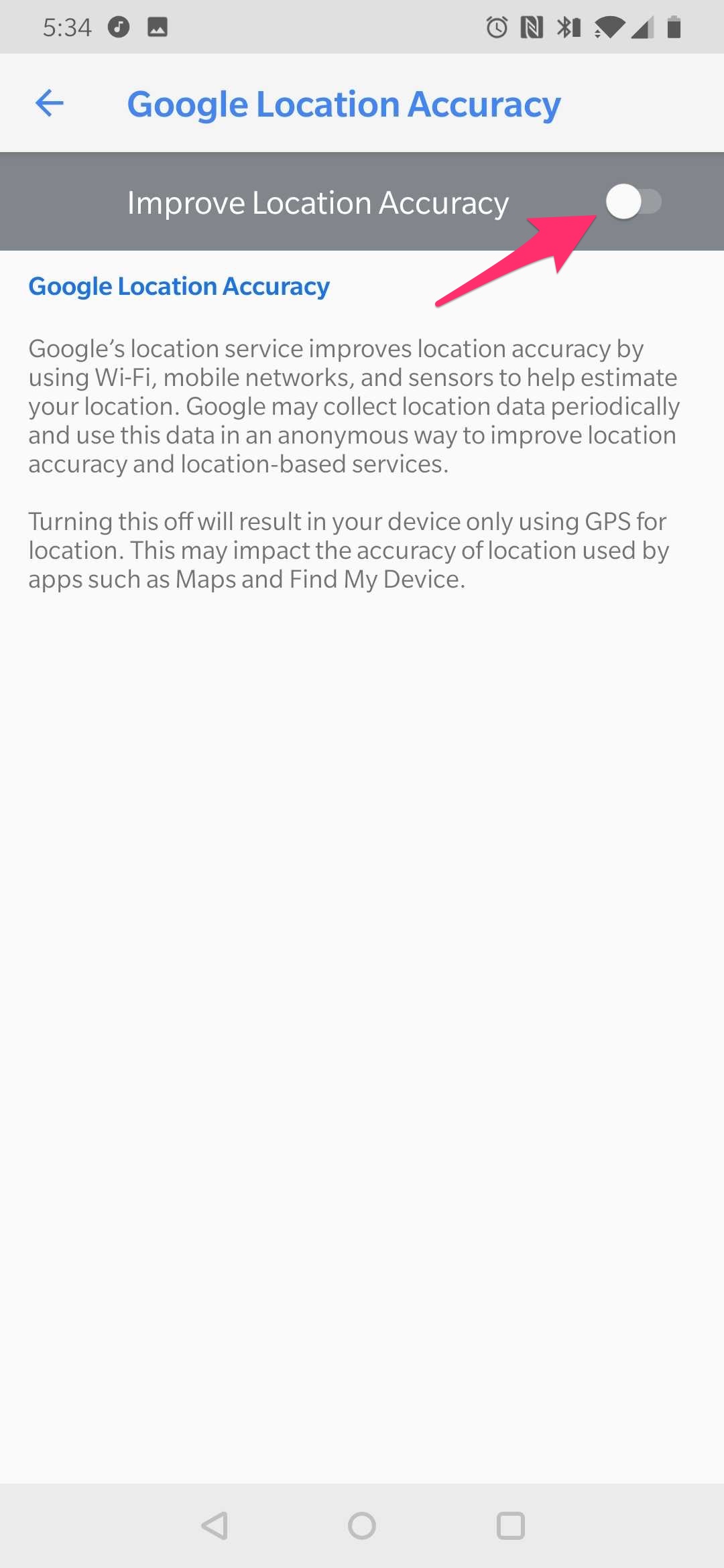Screen dimensions: 724x1568
Task: Tap the system back button
Action: 215,1526
